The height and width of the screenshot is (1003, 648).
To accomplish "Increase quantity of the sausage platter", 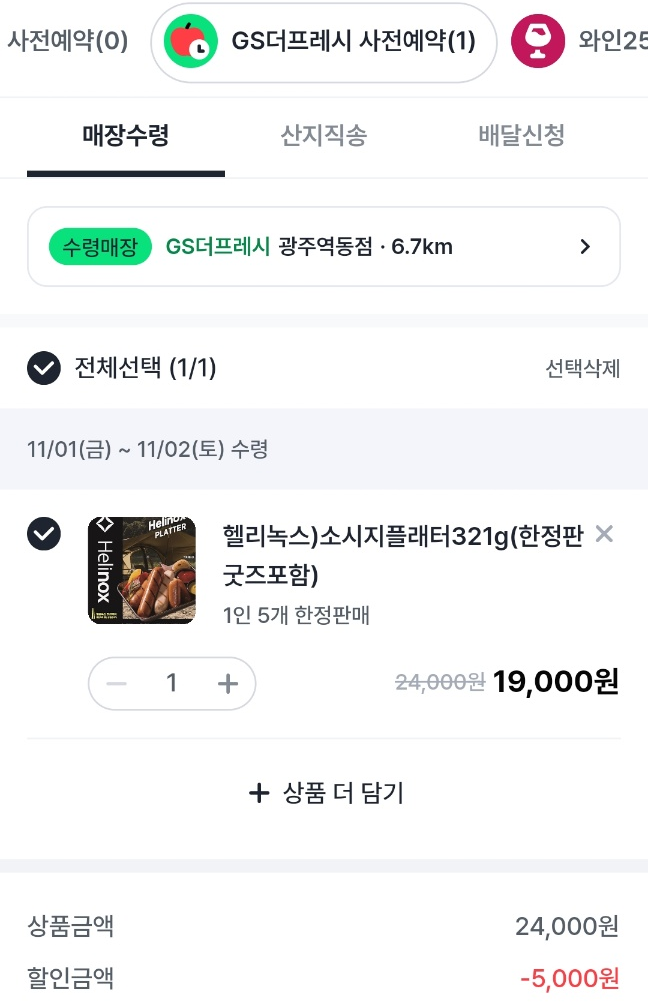I will [228, 684].
